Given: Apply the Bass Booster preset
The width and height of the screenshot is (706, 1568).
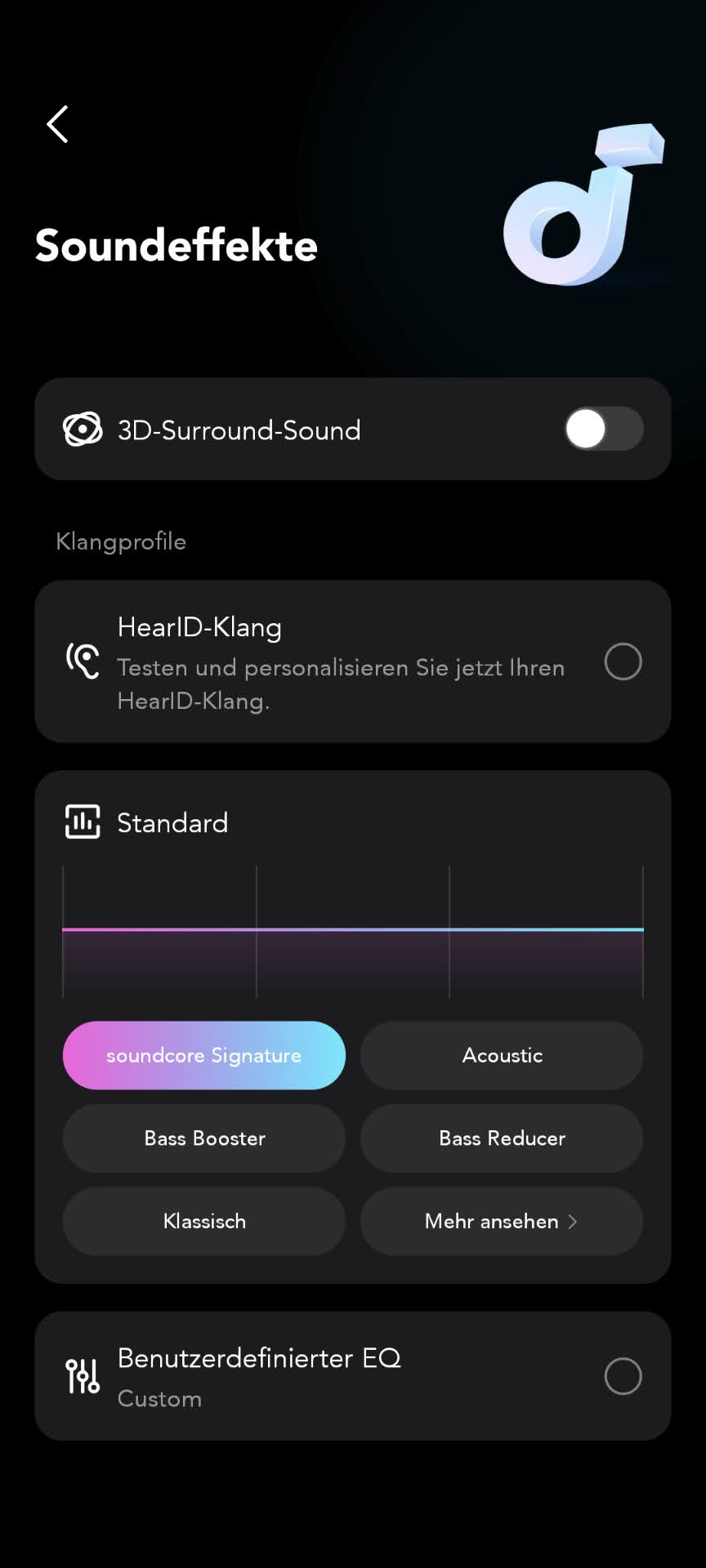Looking at the screenshot, I should click(x=204, y=1138).
